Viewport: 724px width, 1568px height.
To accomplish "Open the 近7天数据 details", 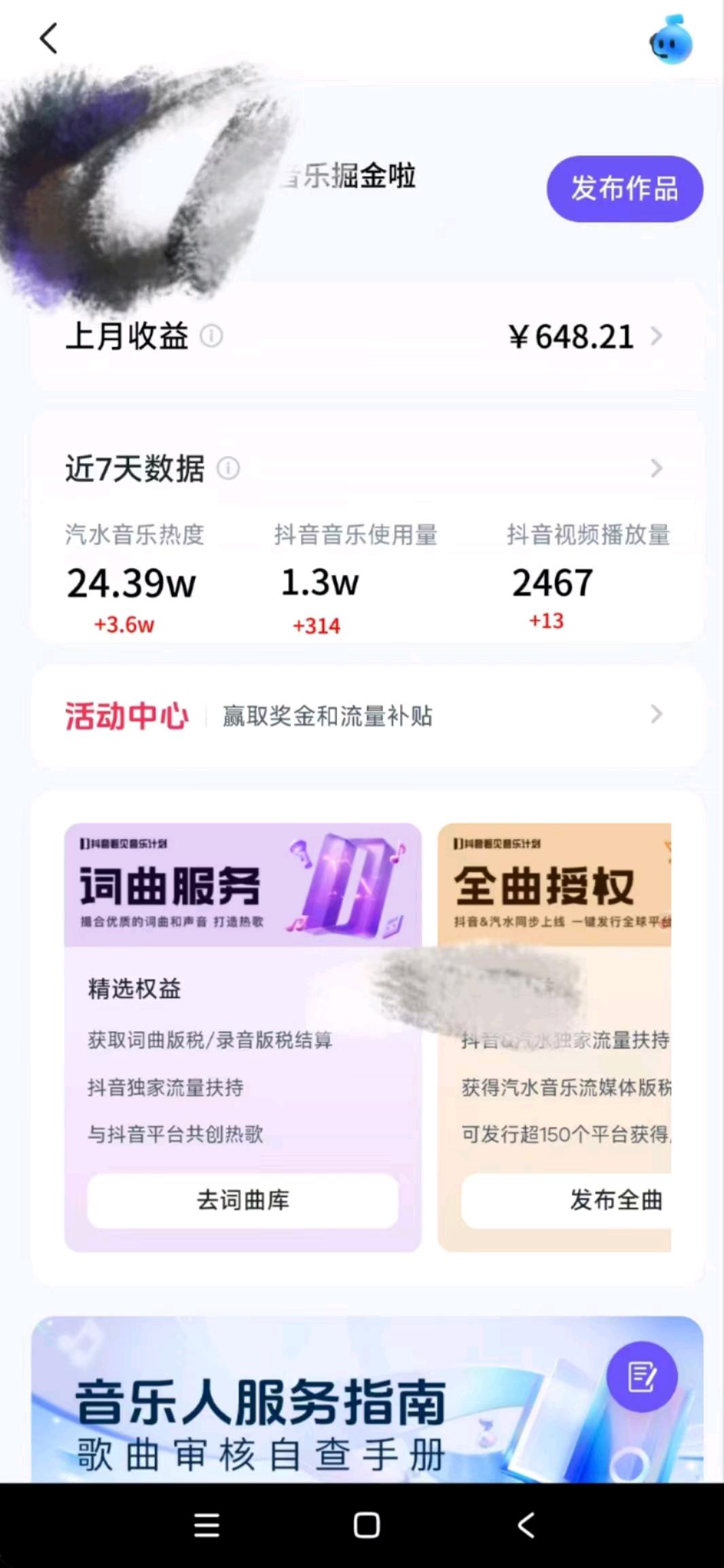I will point(655,468).
